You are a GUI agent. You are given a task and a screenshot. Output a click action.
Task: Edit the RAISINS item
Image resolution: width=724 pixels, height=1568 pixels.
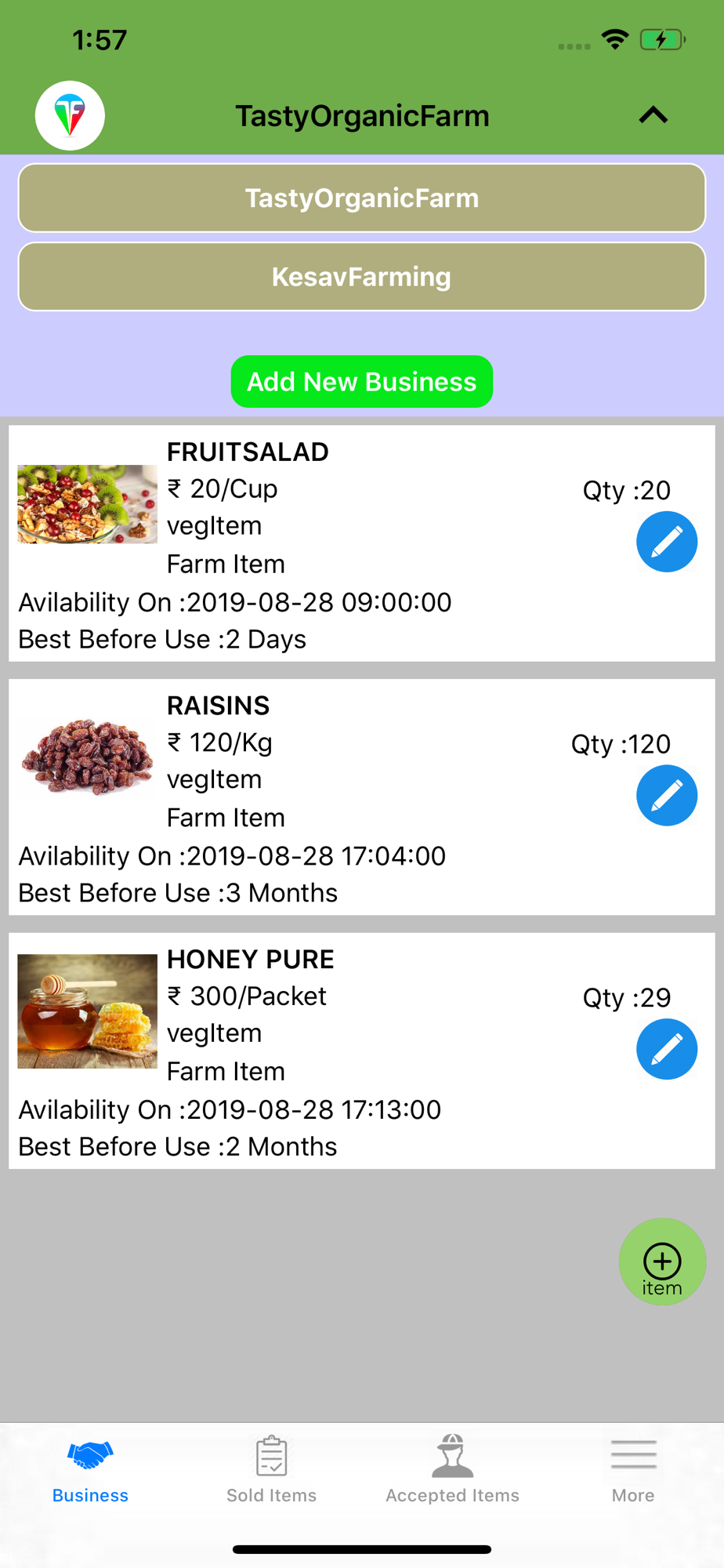(667, 796)
